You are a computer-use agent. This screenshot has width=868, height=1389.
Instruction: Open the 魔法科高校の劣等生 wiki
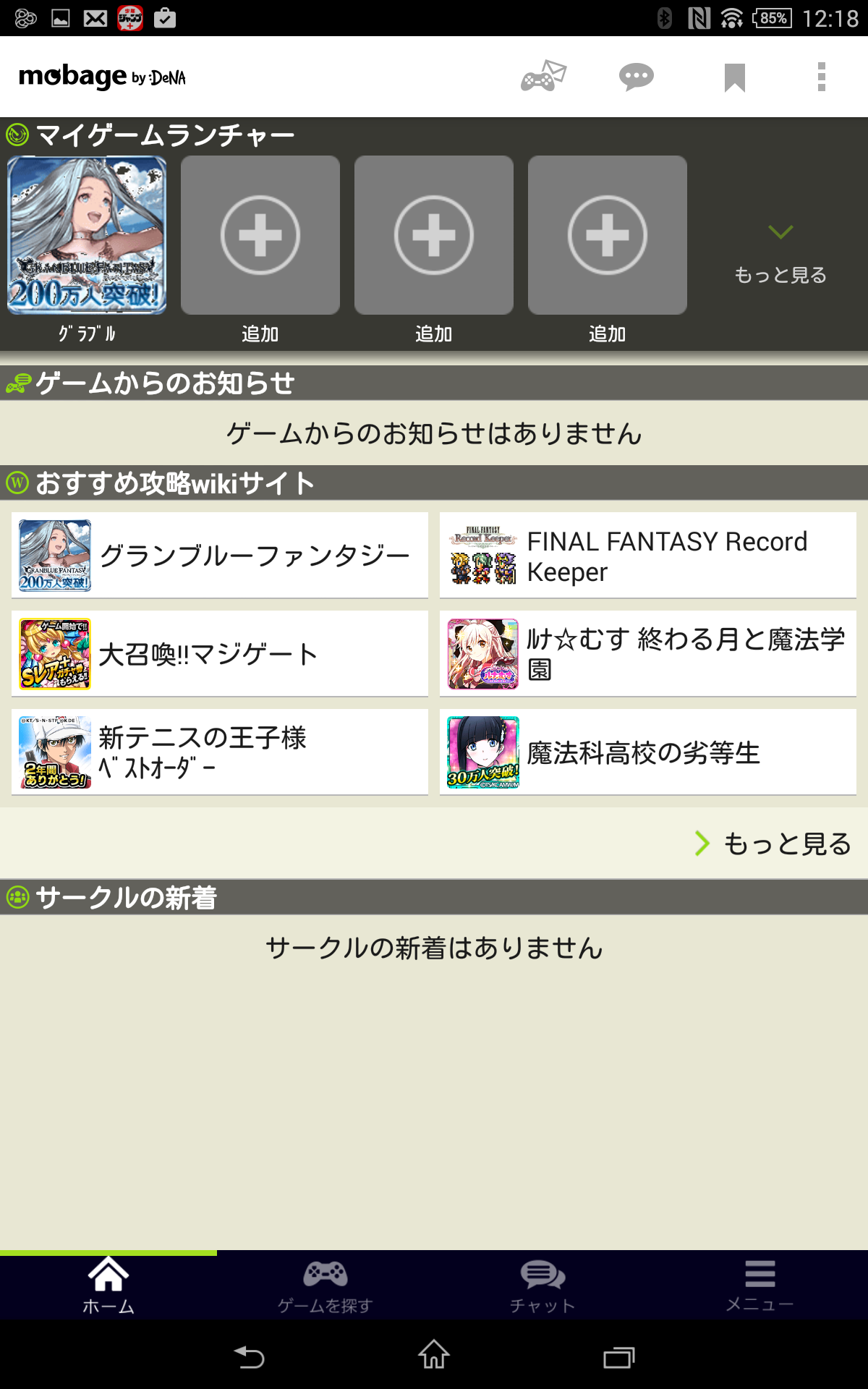click(x=648, y=752)
